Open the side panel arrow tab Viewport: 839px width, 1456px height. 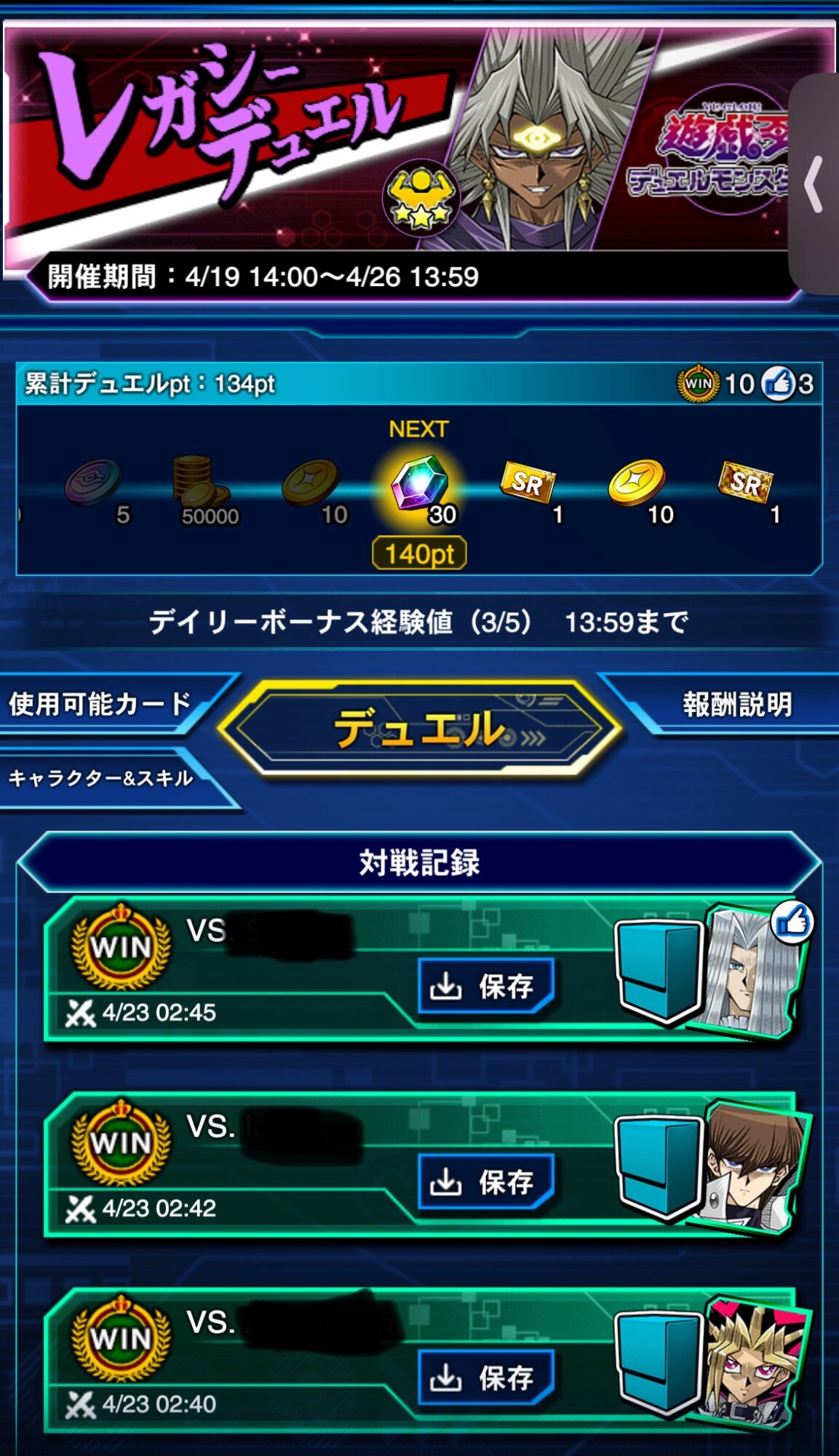815,183
